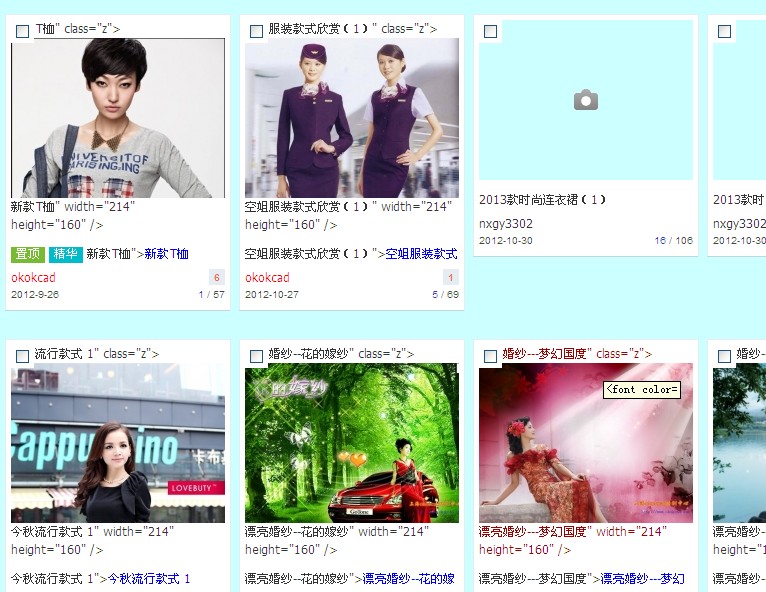Screen dimensions: 766x592
Task: Visit okokcad's profile on the 2012-9-26 post
Action: pyautogui.click(x=33, y=277)
